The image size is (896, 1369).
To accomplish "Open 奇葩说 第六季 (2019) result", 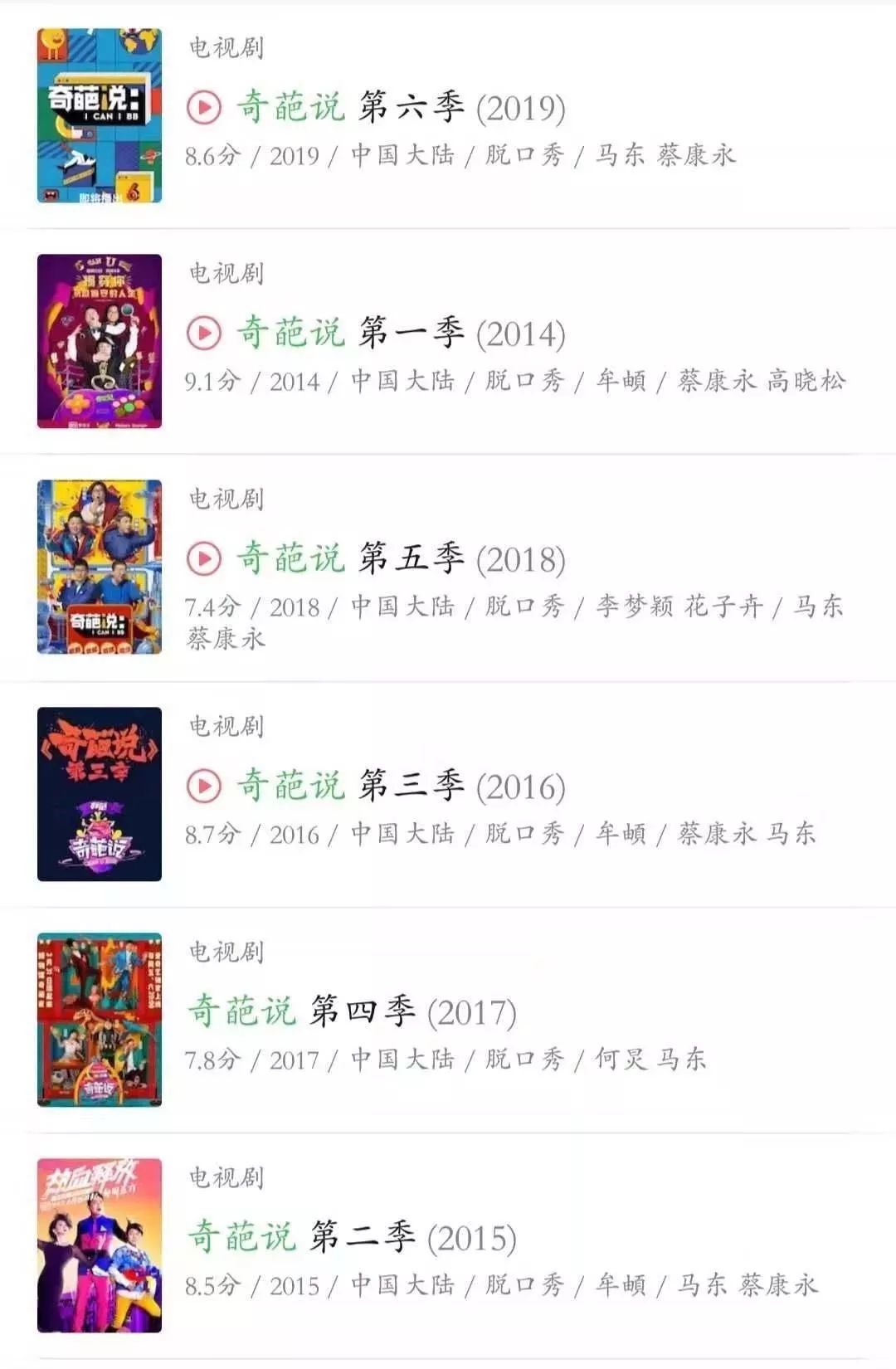I will tap(401, 107).
